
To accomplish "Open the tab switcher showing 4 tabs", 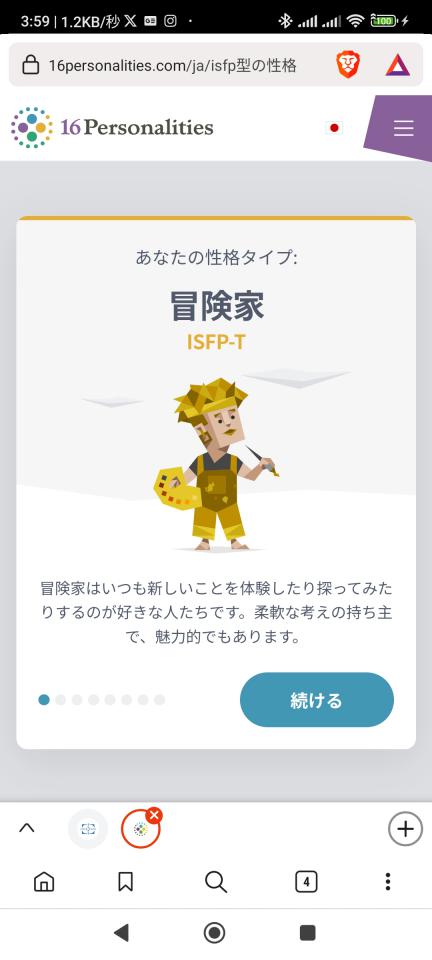I will pos(306,882).
